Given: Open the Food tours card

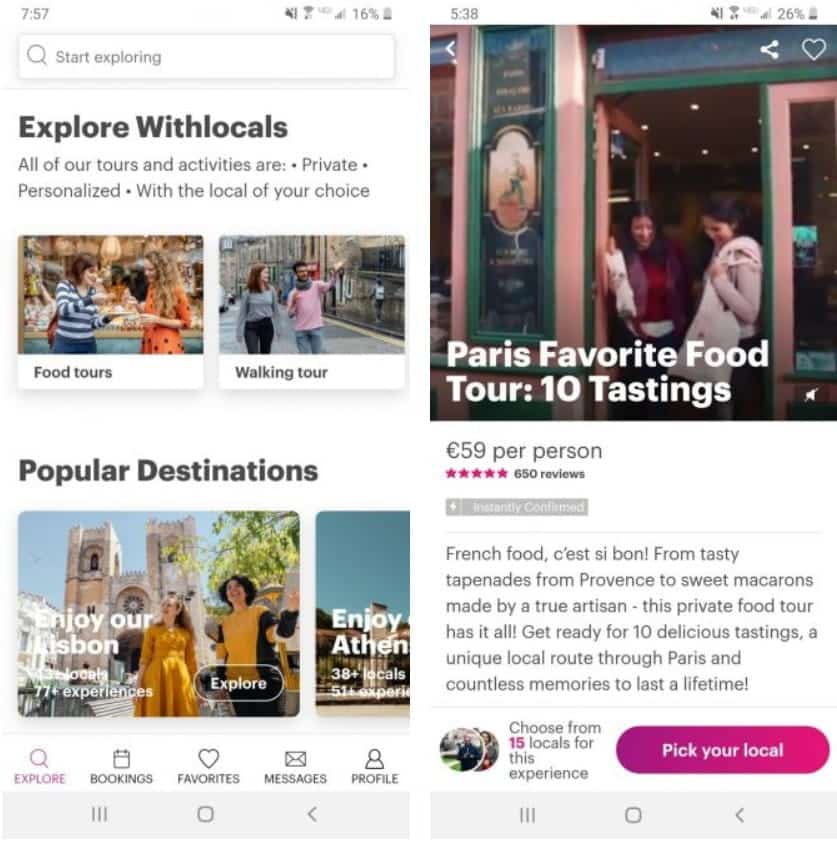Looking at the screenshot, I should (110, 311).
